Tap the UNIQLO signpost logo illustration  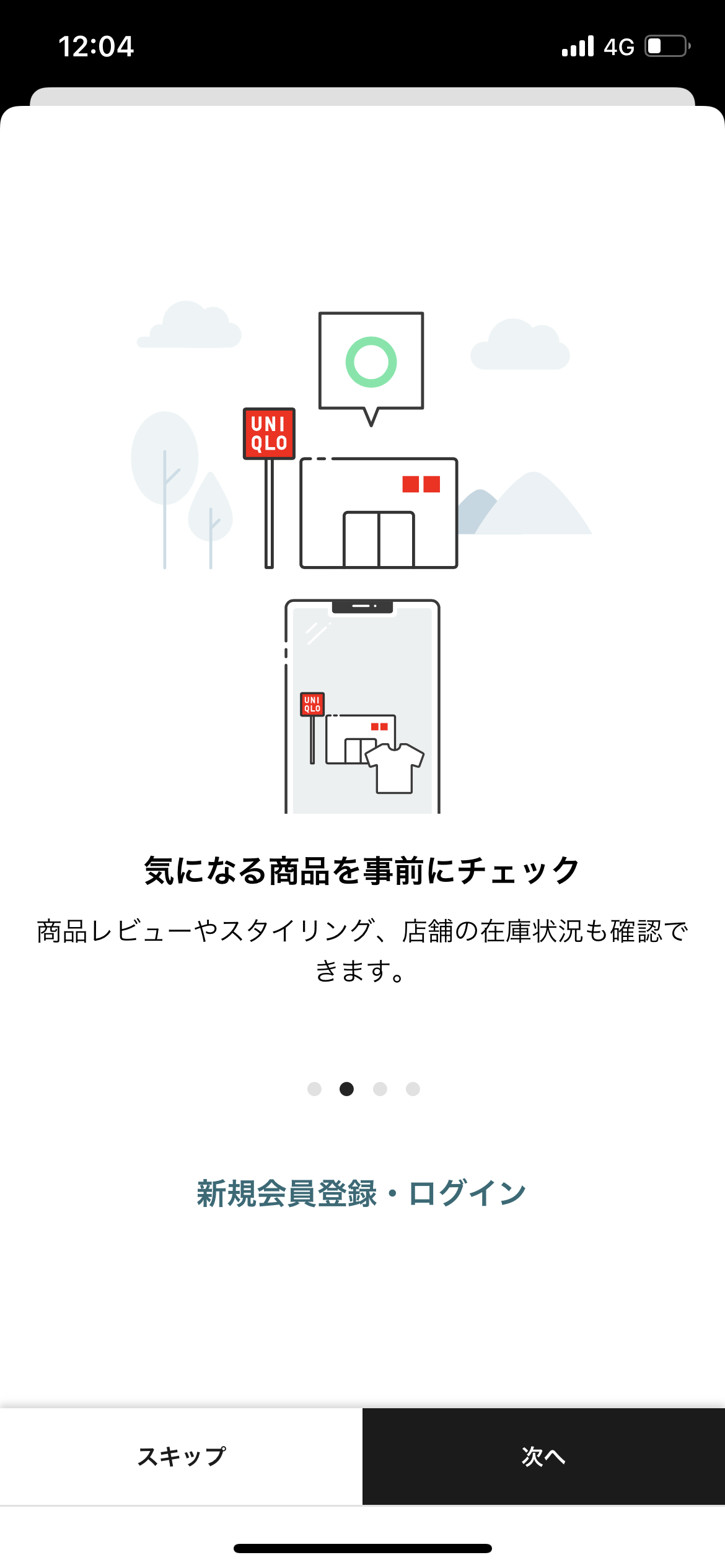[268, 433]
